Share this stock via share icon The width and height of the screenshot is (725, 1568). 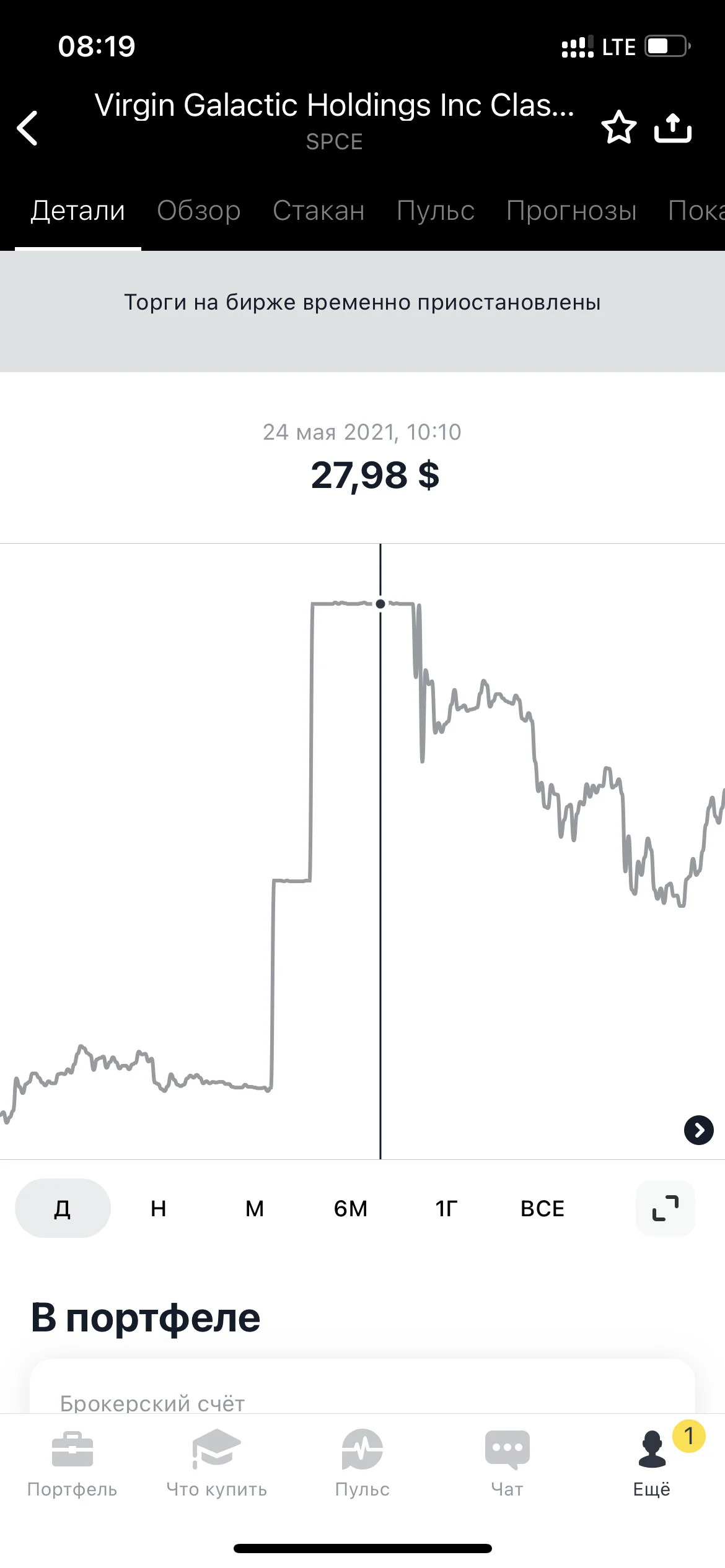click(x=673, y=128)
